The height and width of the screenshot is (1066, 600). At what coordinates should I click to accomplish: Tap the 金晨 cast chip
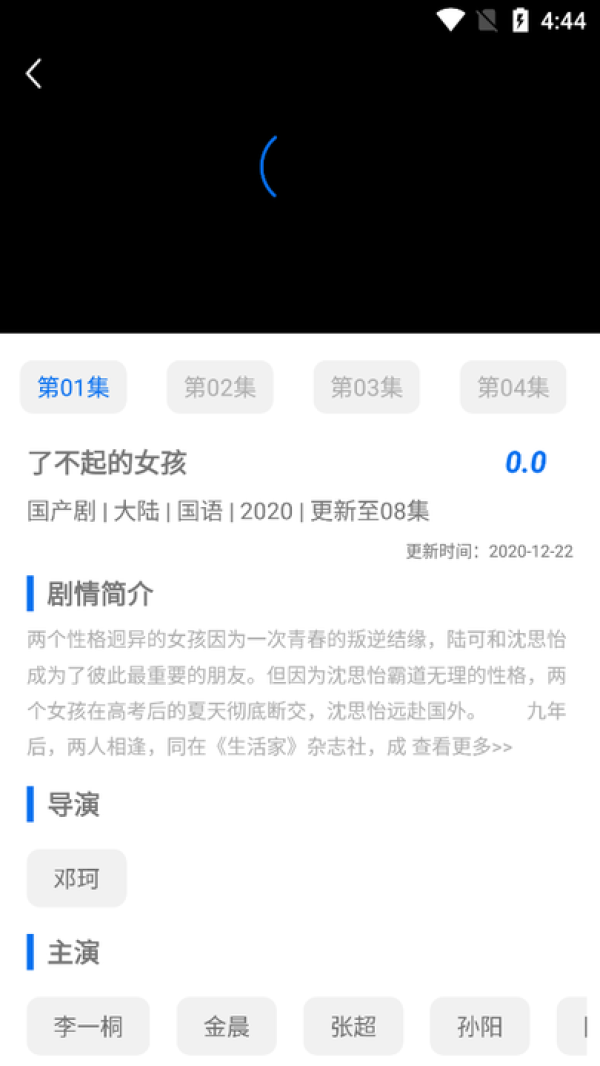click(x=226, y=1026)
